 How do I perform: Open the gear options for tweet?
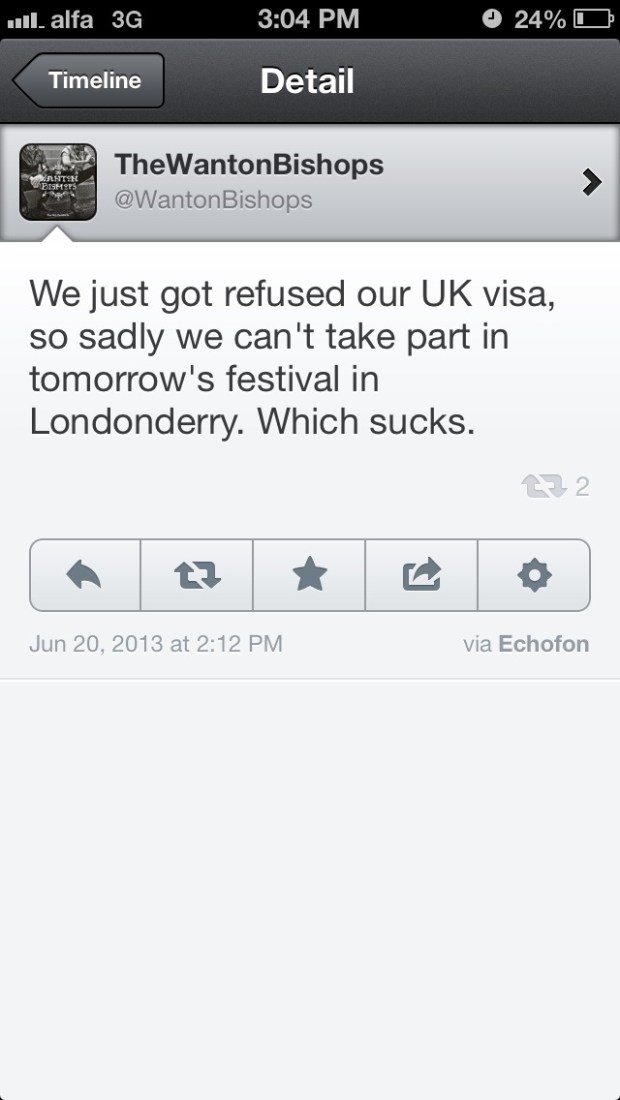(534, 575)
